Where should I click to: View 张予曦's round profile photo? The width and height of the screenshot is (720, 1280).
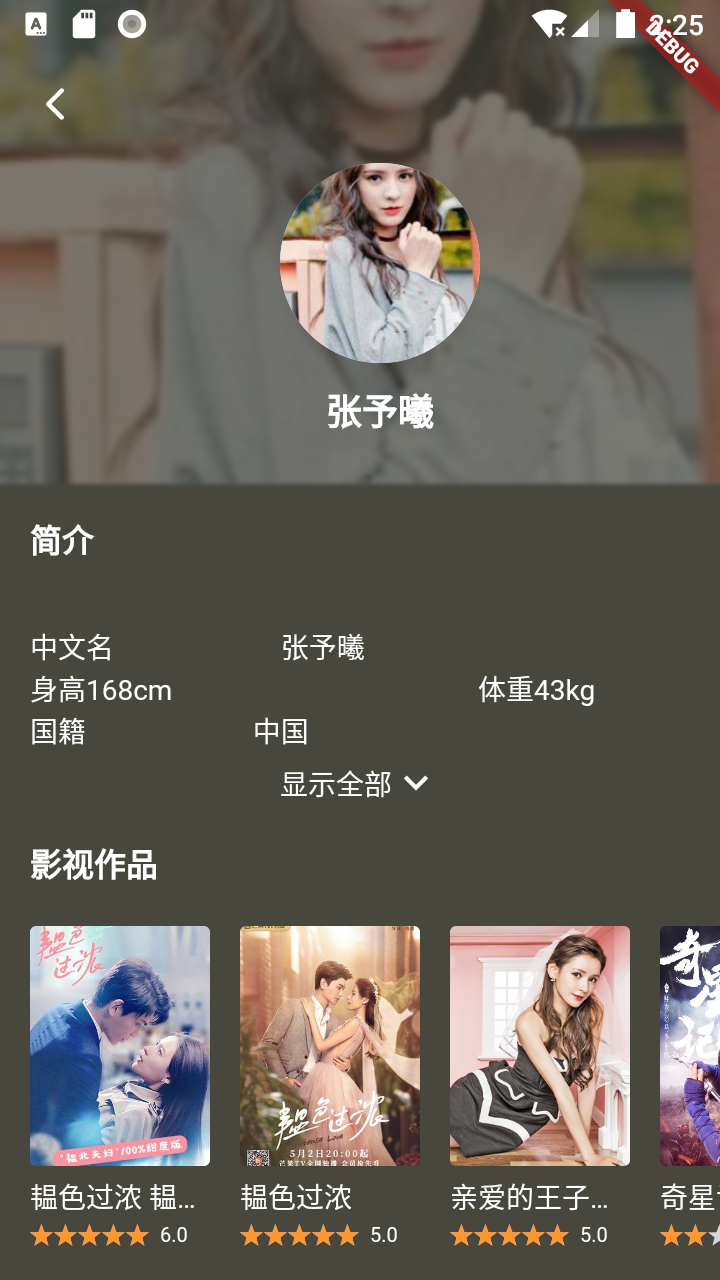coord(380,263)
